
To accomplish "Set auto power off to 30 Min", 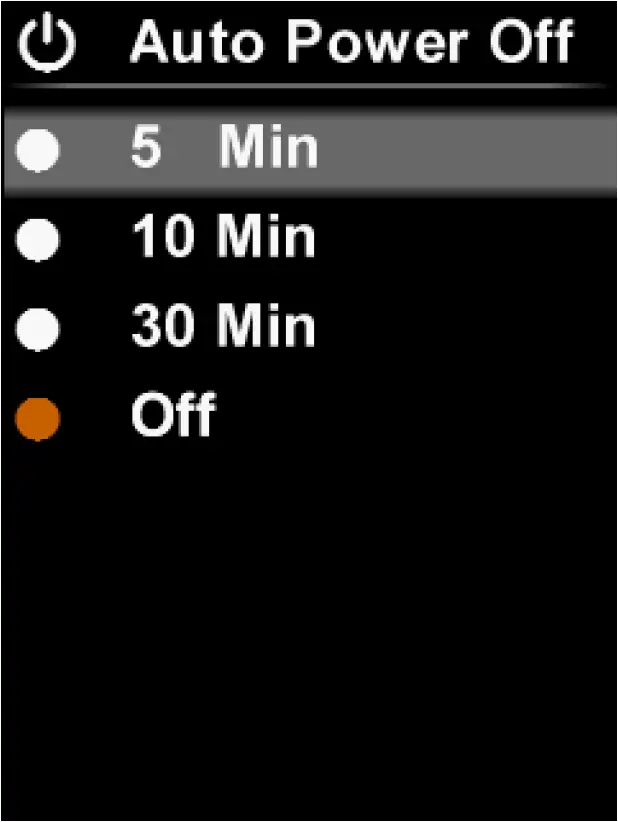I will tap(222, 327).
